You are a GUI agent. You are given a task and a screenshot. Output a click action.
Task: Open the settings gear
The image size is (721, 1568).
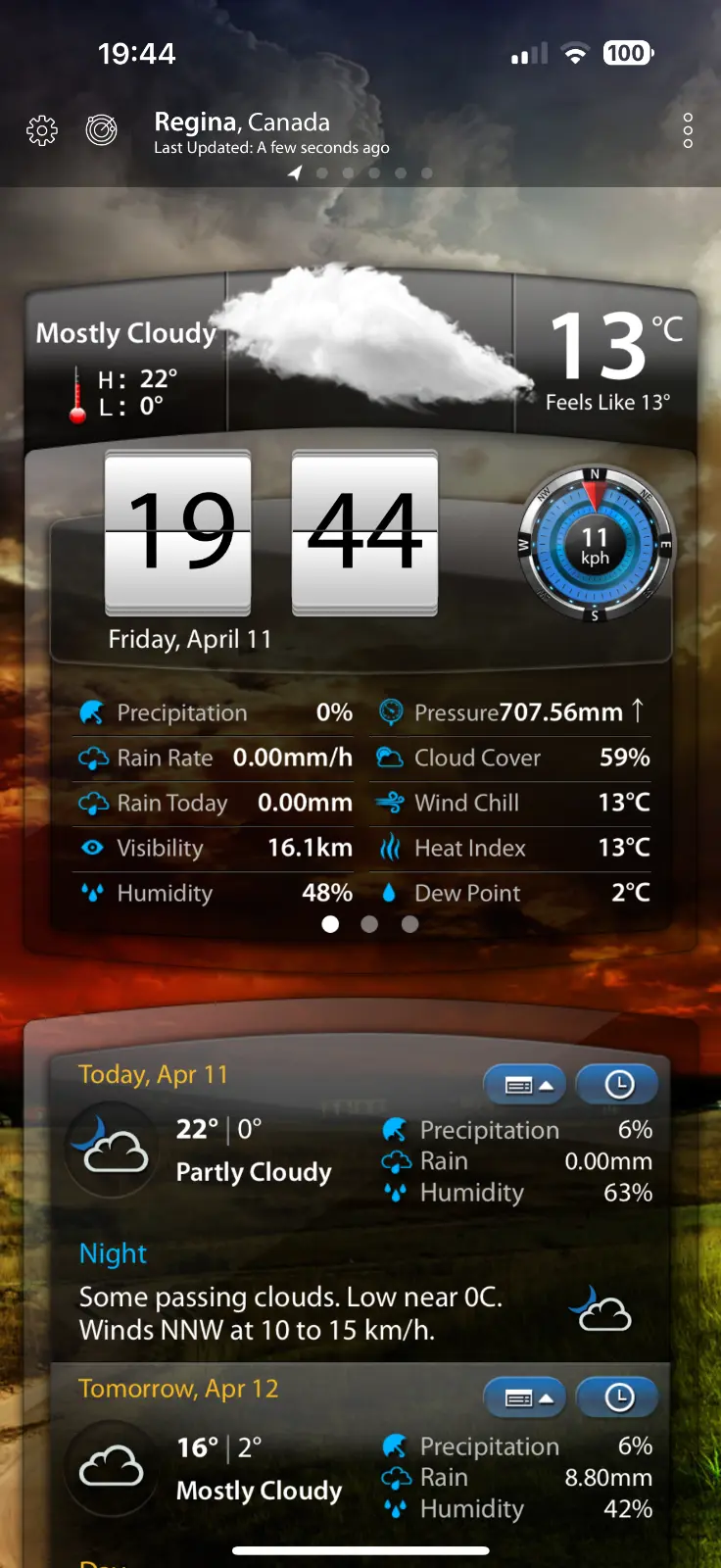point(42,130)
